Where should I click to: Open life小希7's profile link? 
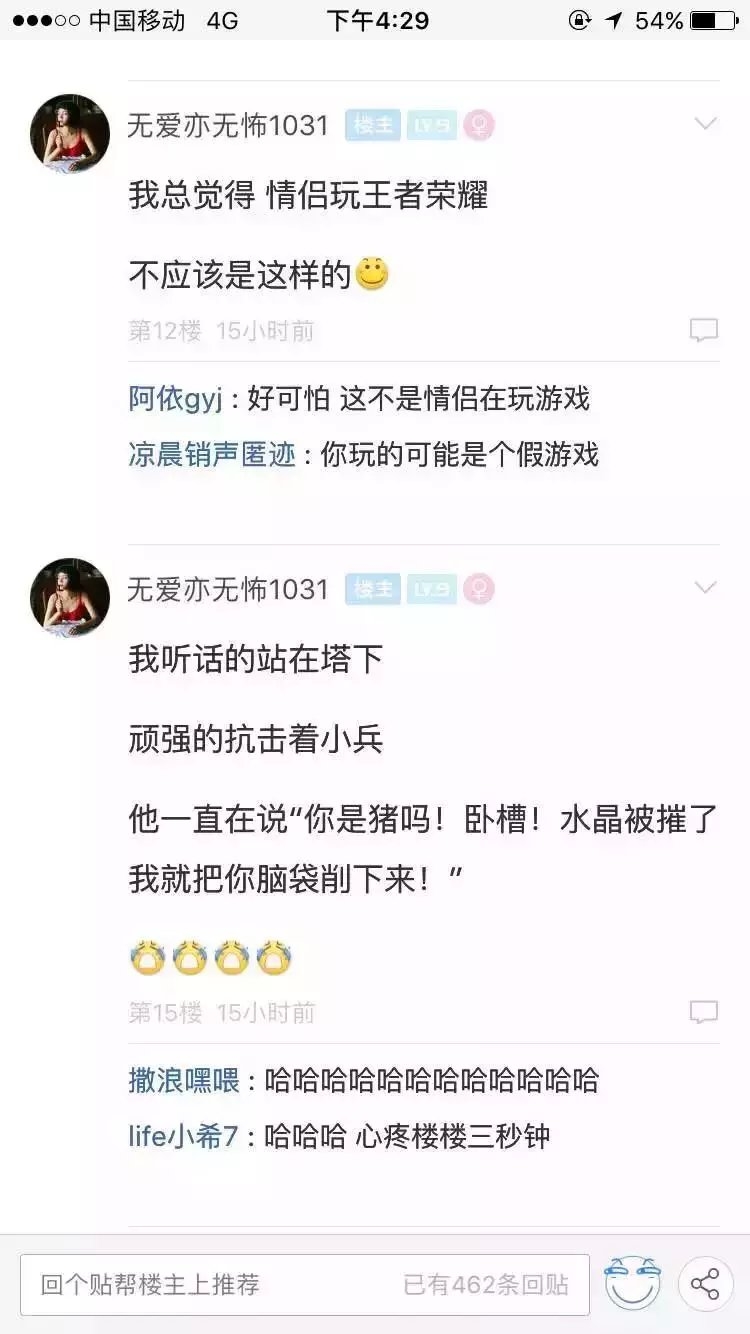183,1137
